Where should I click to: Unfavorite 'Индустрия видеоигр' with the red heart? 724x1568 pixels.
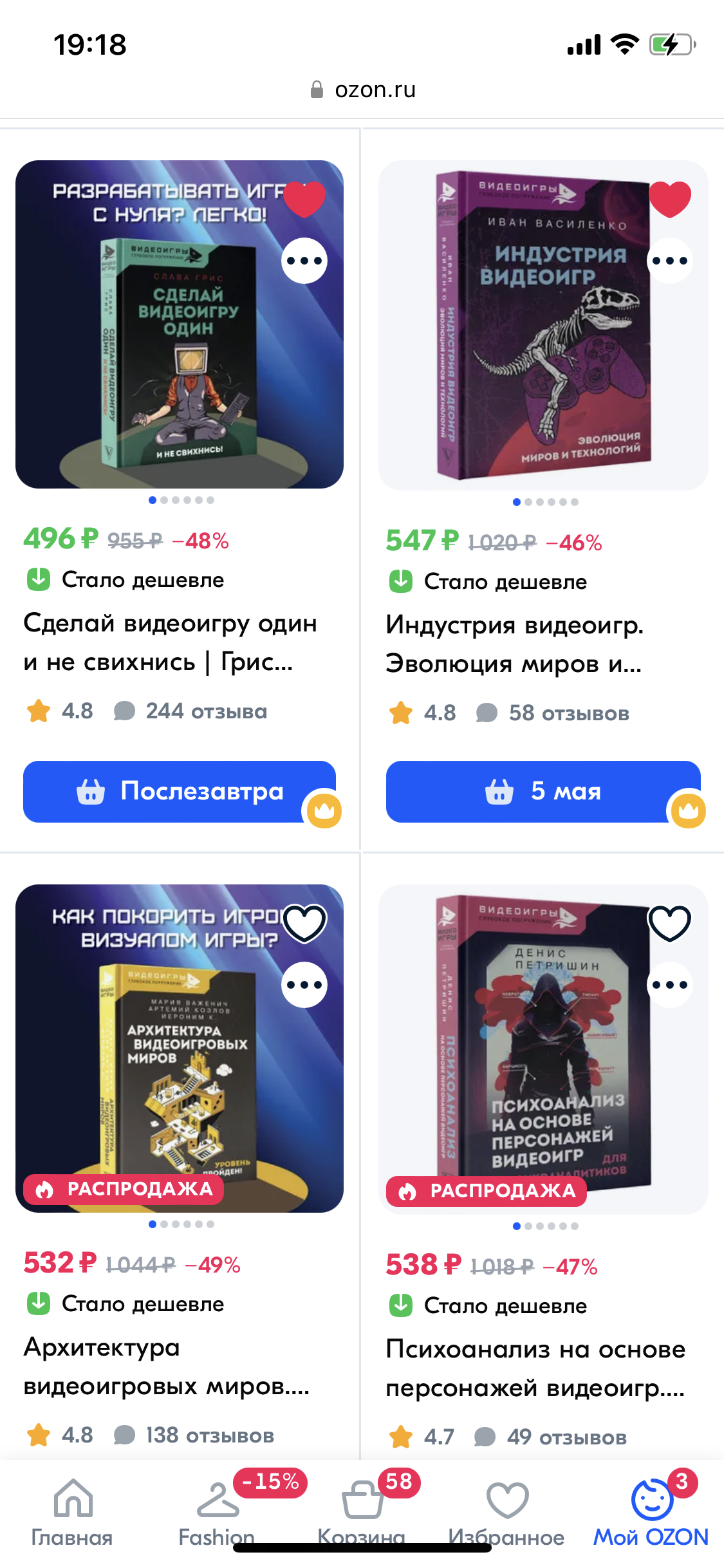(669, 198)
